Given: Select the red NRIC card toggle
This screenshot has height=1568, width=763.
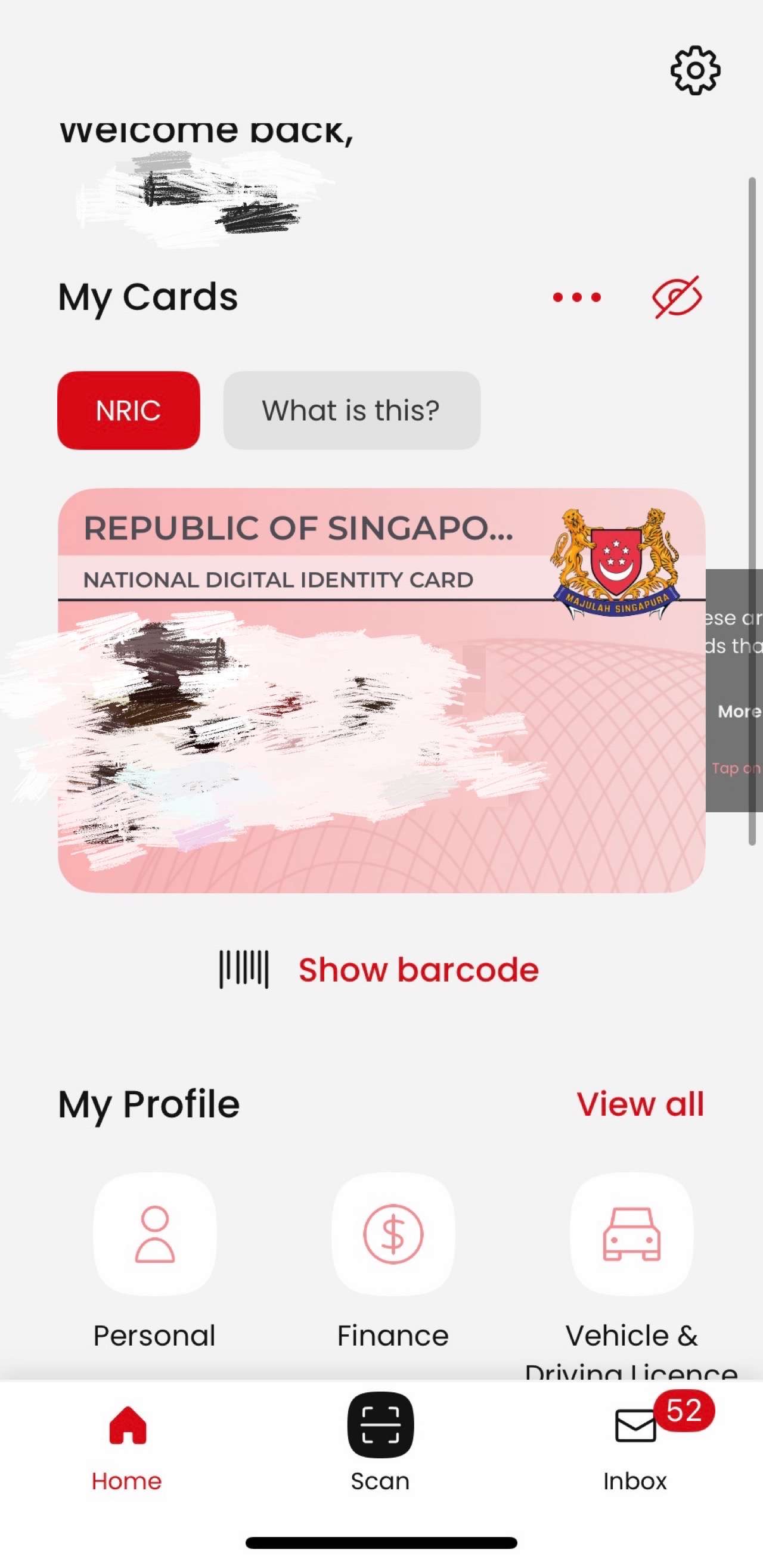Looking at the screenshot, I should point(128,410).
